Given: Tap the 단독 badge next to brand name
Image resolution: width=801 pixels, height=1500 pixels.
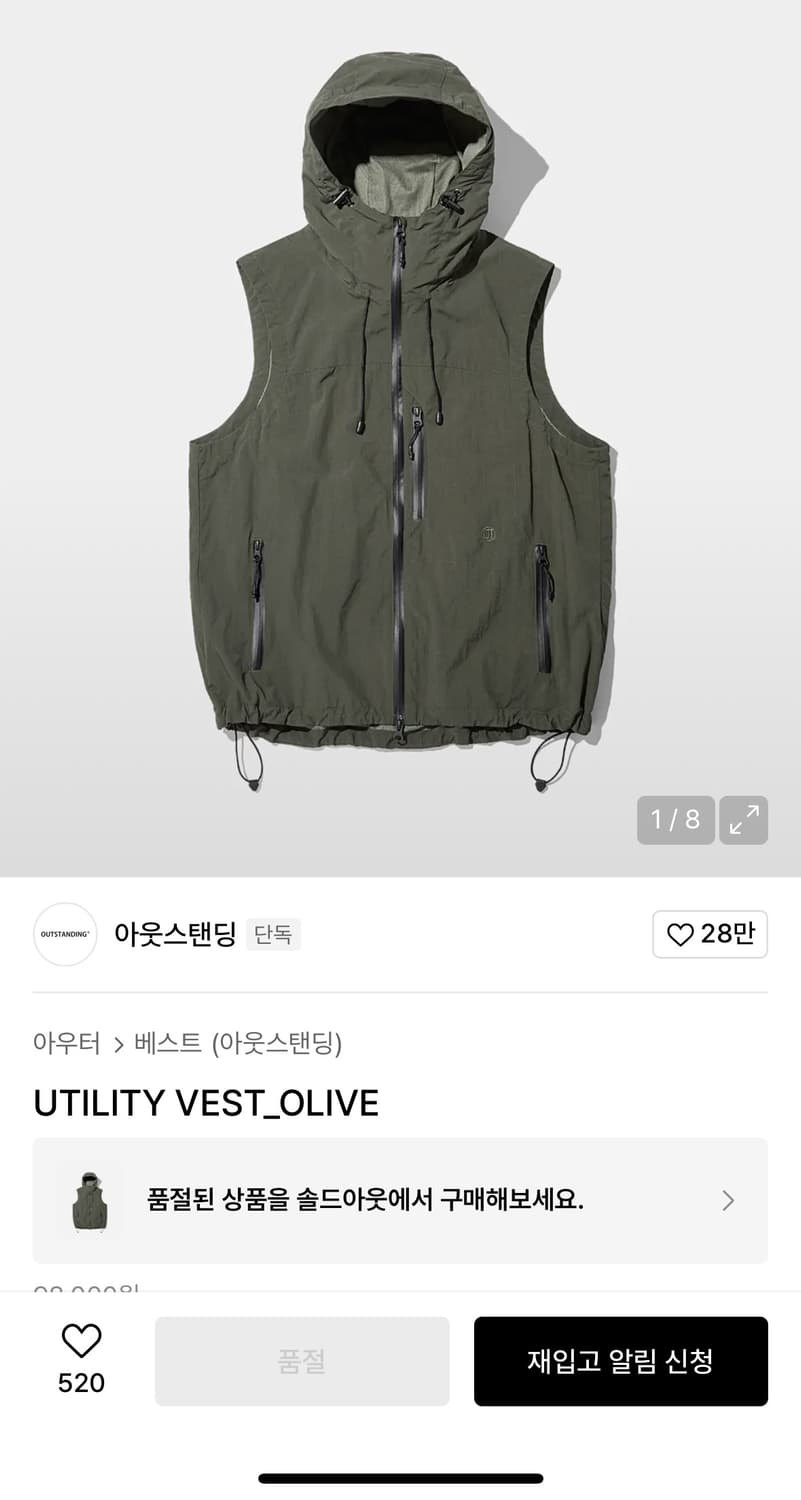Looking at the screenshot, I should [271, 934].
